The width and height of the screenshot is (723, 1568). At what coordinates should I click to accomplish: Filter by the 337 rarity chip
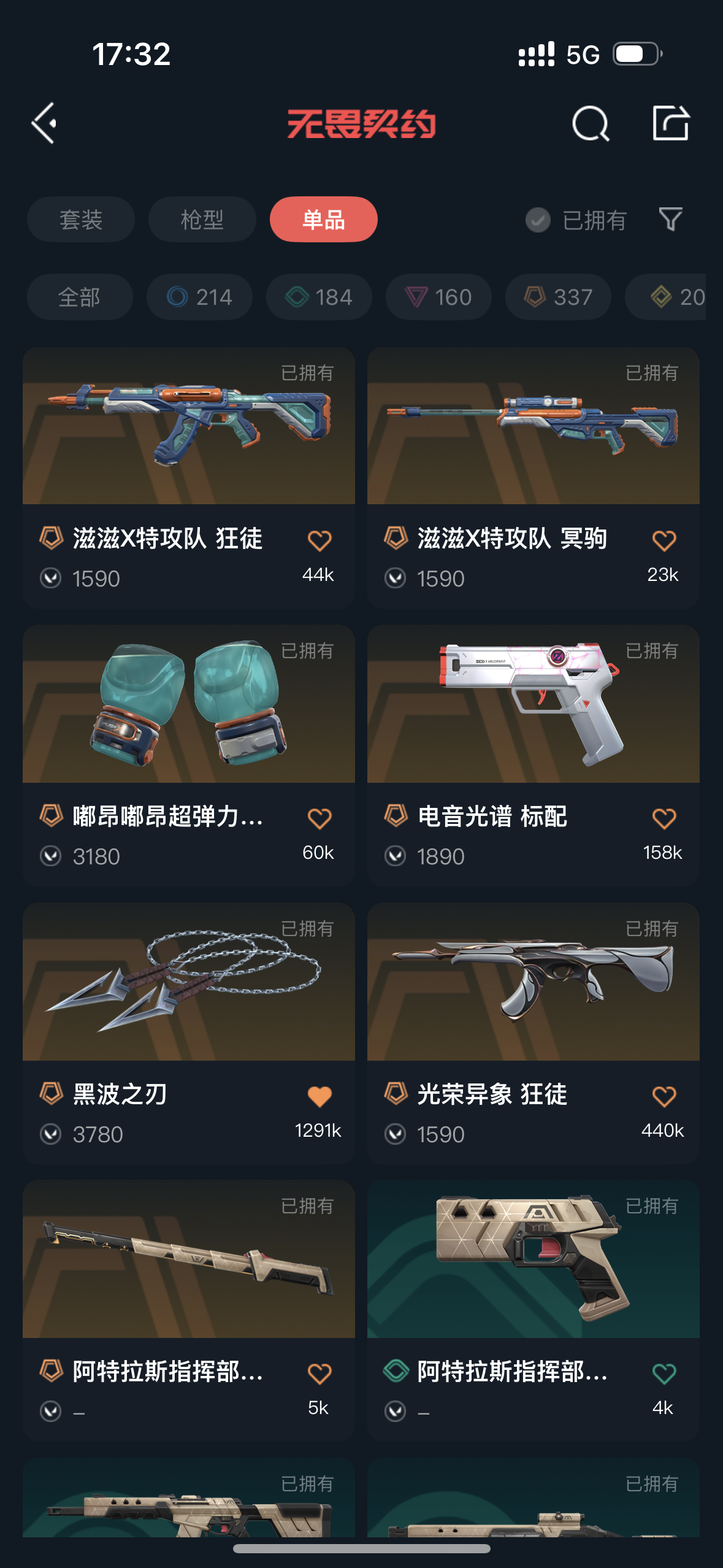pyautogui.click(x=558, y=297)
